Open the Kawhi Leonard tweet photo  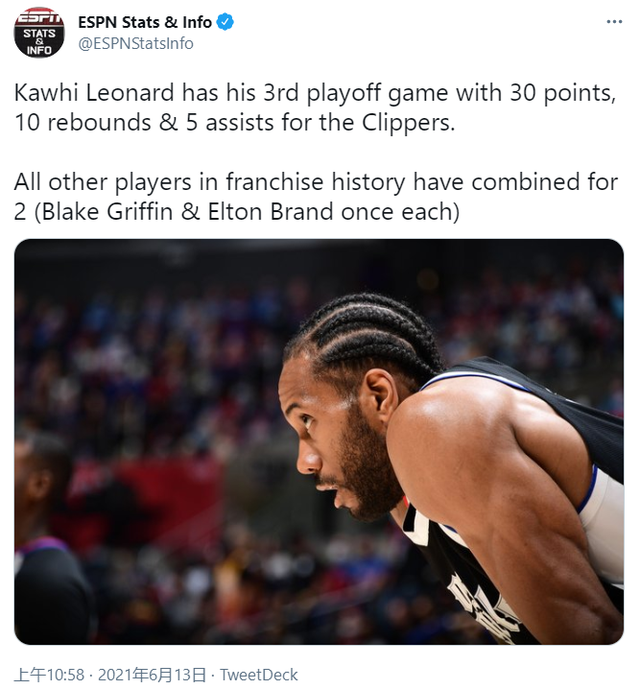tap(319, 441)
